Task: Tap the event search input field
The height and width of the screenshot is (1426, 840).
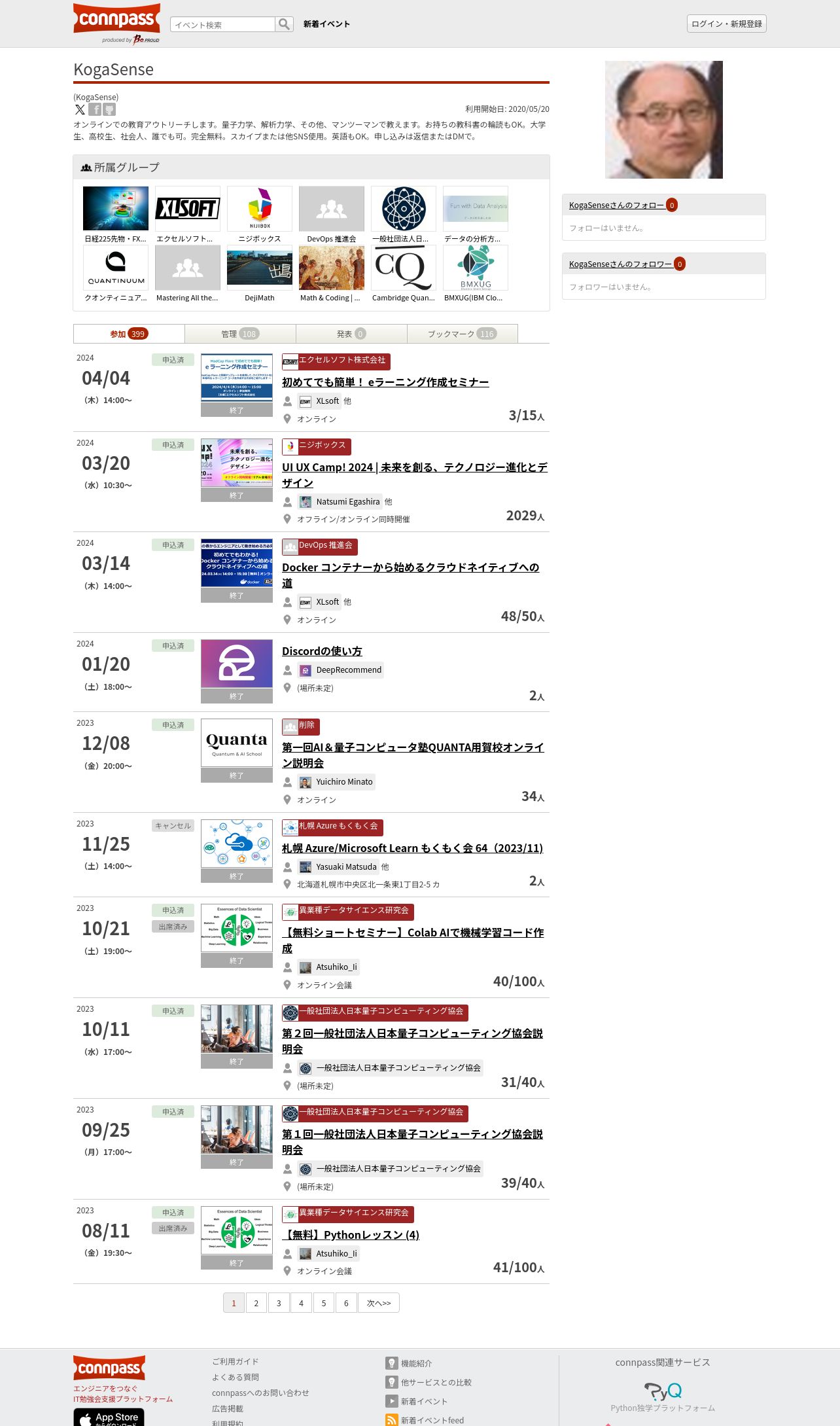Action: tap(222, 24)
